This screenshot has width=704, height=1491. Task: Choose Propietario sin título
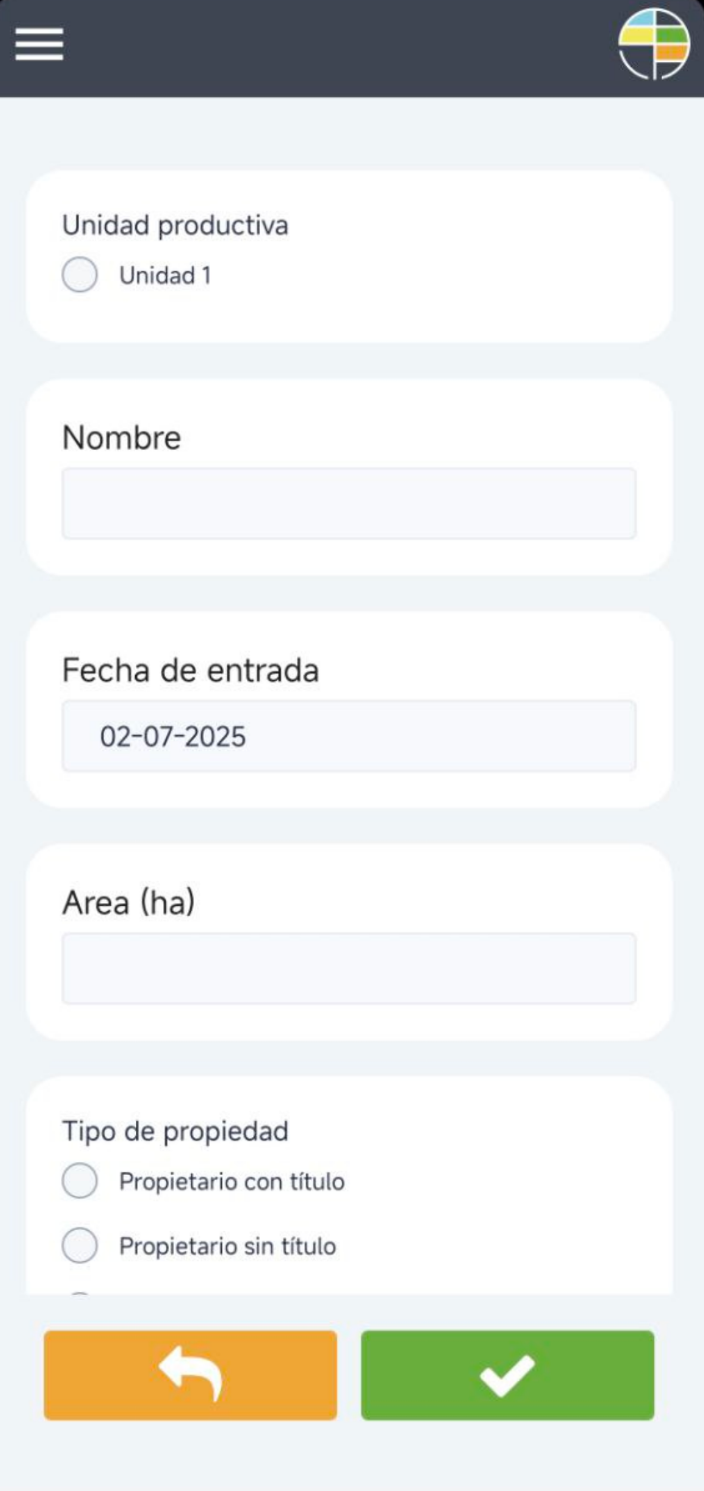pyautogui.click(x=80, y=1247)
